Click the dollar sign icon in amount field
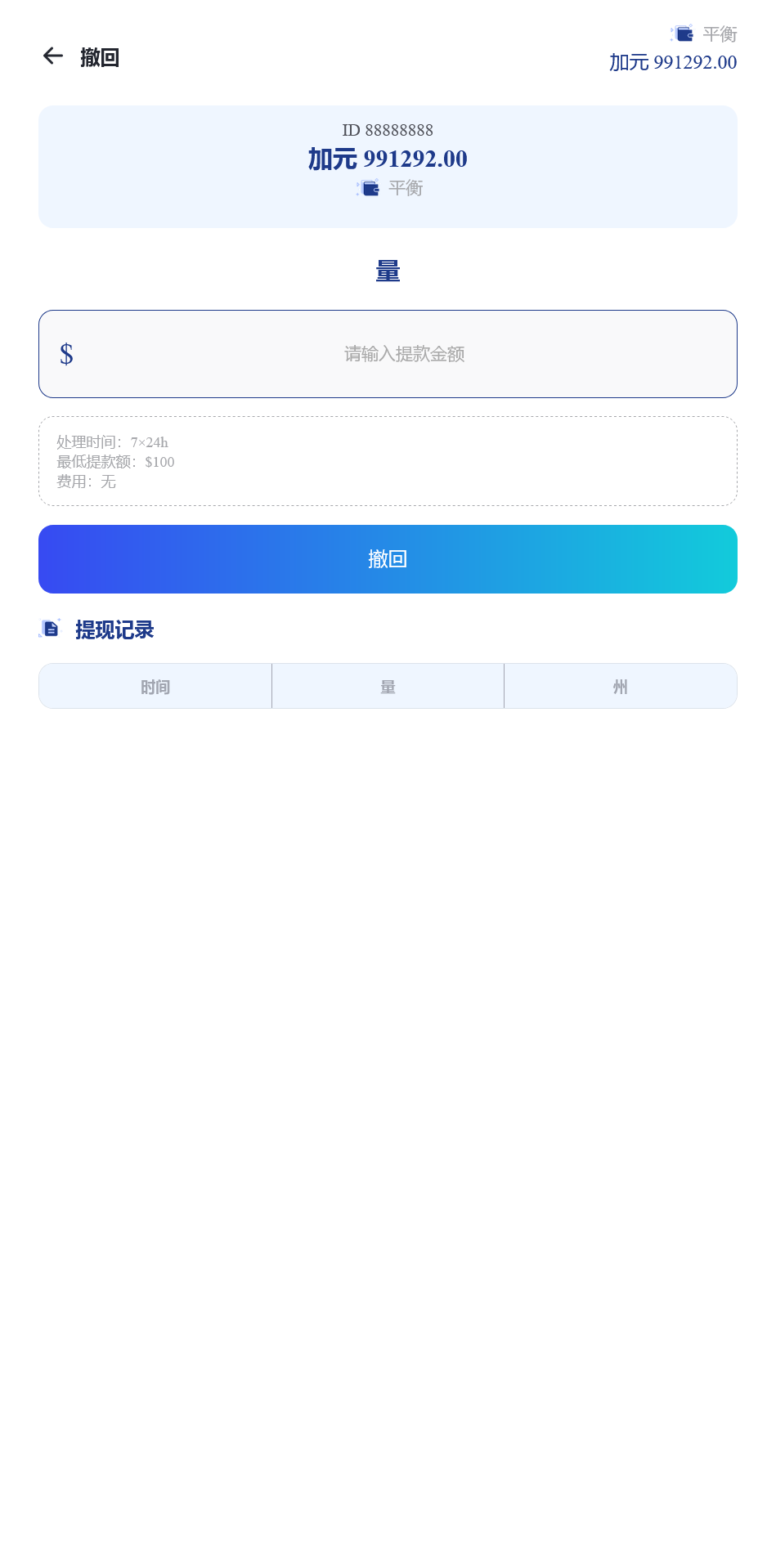Viewport: 776px width, 1568px height. point(66,355)
